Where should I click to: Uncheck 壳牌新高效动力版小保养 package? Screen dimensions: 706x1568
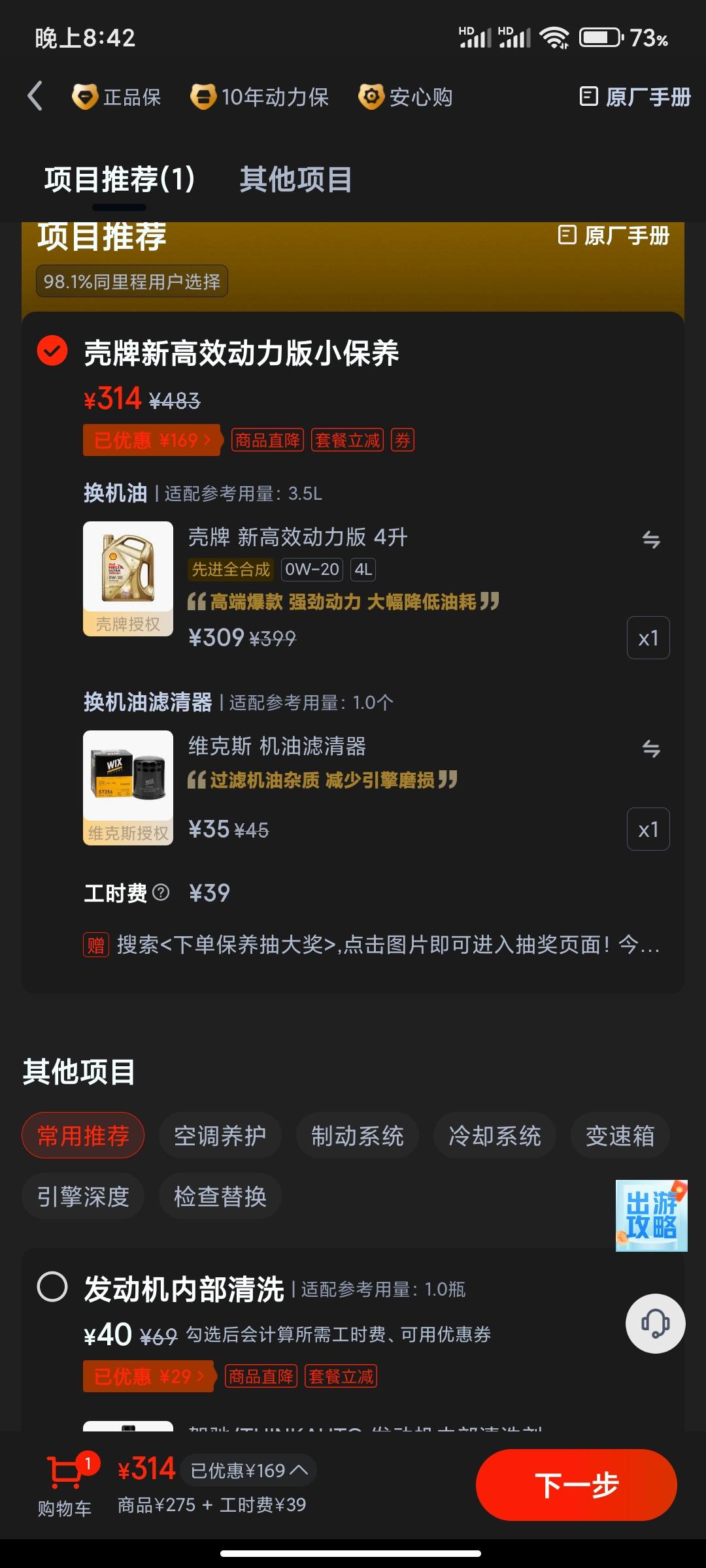tap(52, 351)
